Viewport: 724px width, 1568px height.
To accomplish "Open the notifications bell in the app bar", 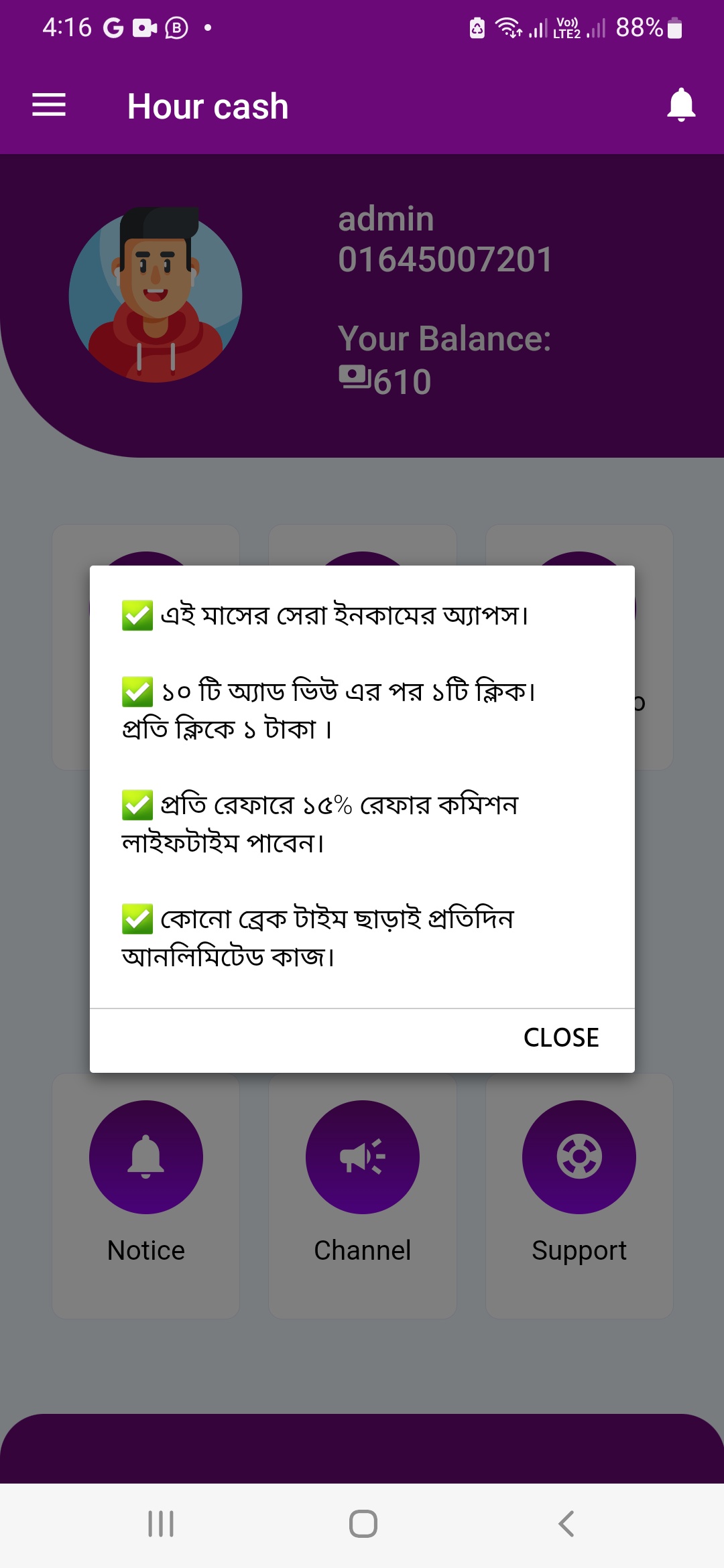I will coord(681,105).
